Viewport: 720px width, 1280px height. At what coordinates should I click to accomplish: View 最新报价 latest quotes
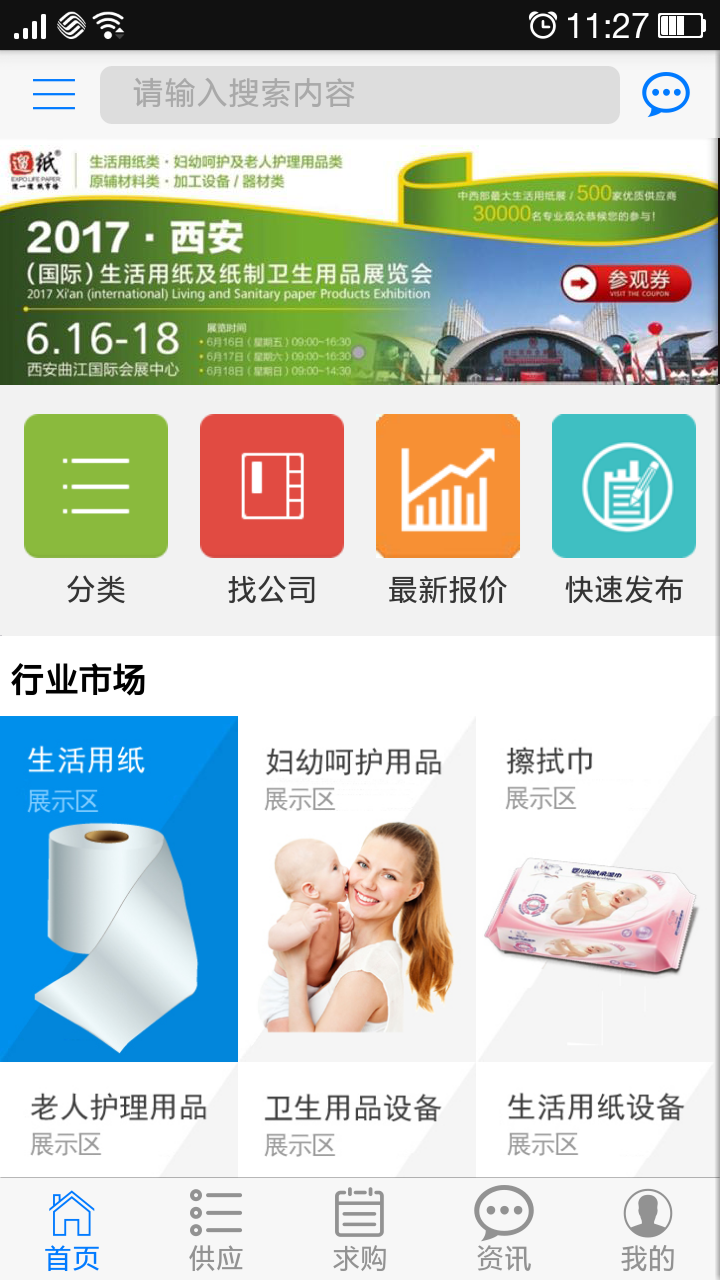(x=448, y=486)
